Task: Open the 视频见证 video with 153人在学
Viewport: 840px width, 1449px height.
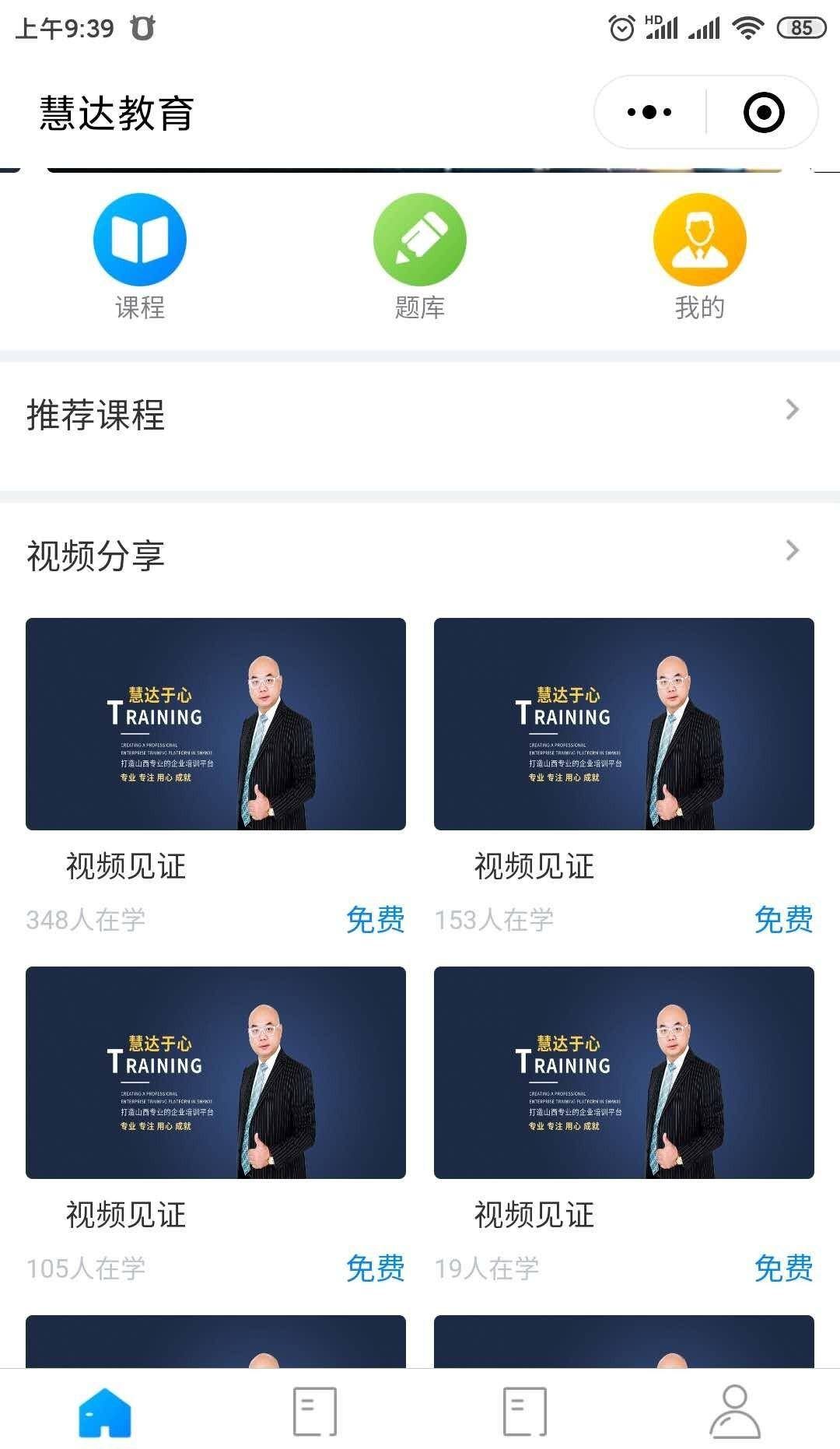Action: (x=624, y=724)
